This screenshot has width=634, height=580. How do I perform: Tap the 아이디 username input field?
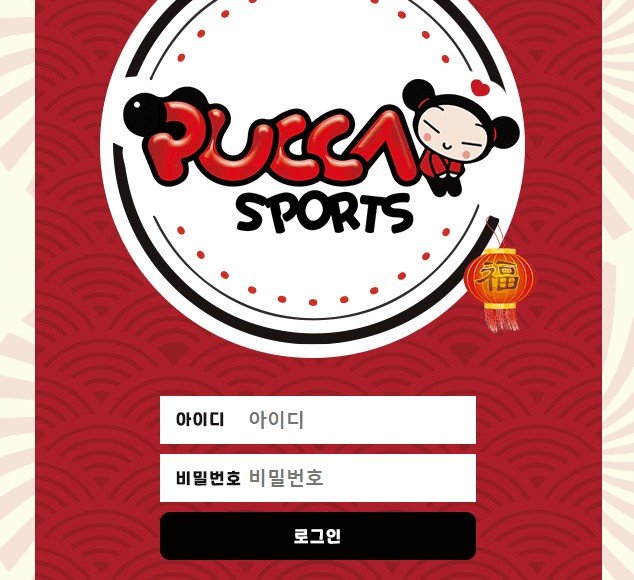[x=355, y=420]
